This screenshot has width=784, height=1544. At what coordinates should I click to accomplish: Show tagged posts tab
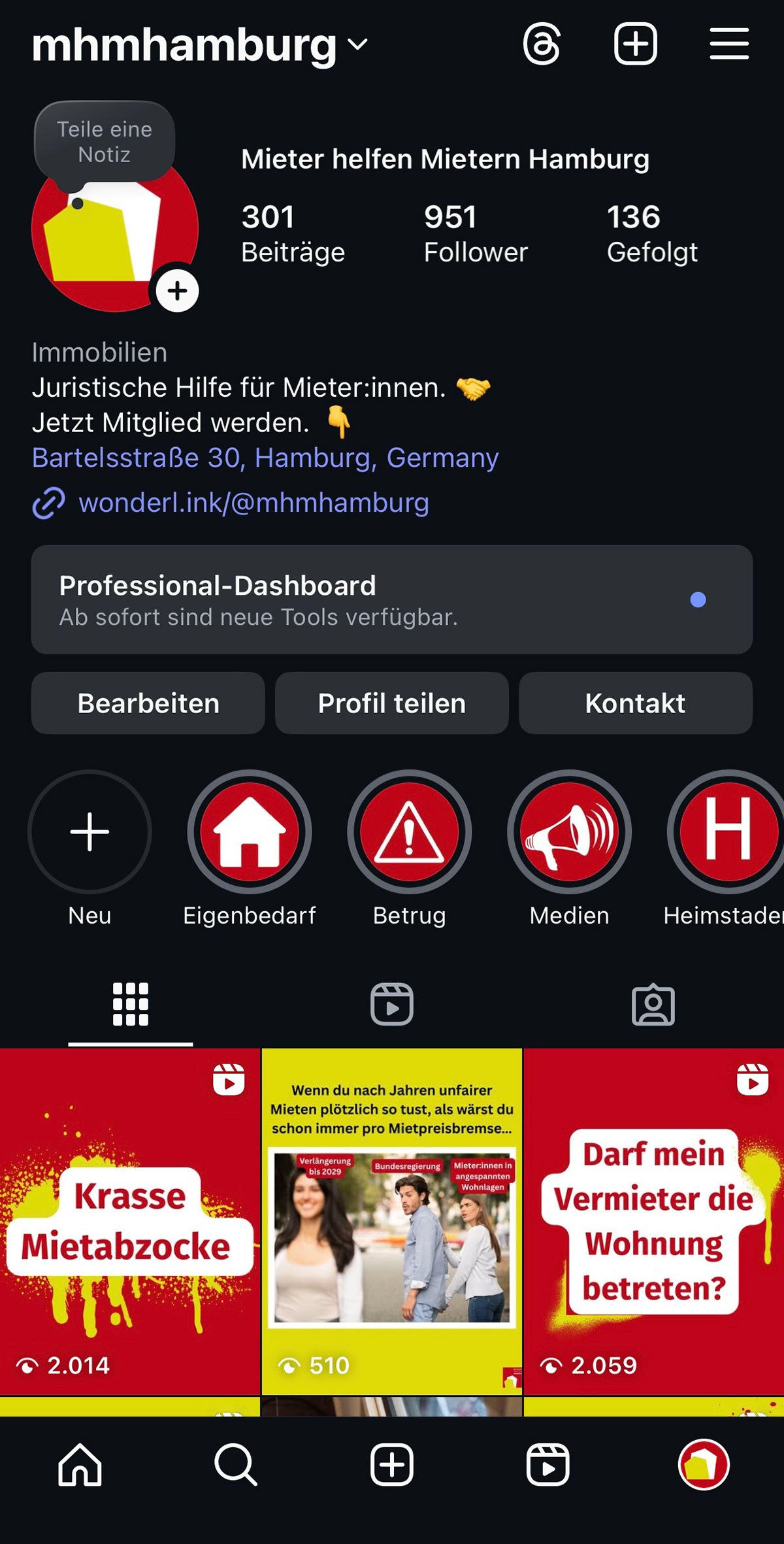tap(653, 1004)
